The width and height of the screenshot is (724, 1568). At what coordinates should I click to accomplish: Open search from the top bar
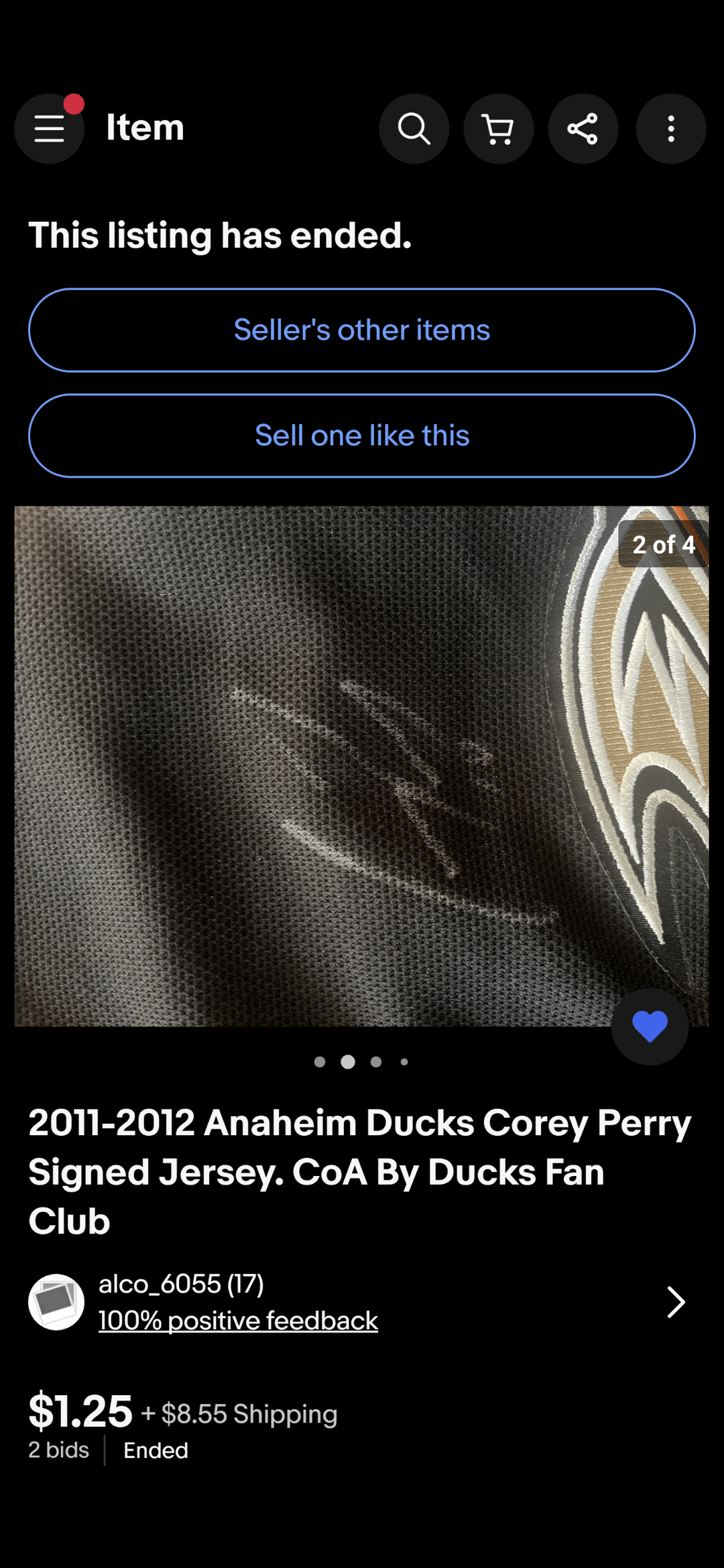tap(414, 129)
